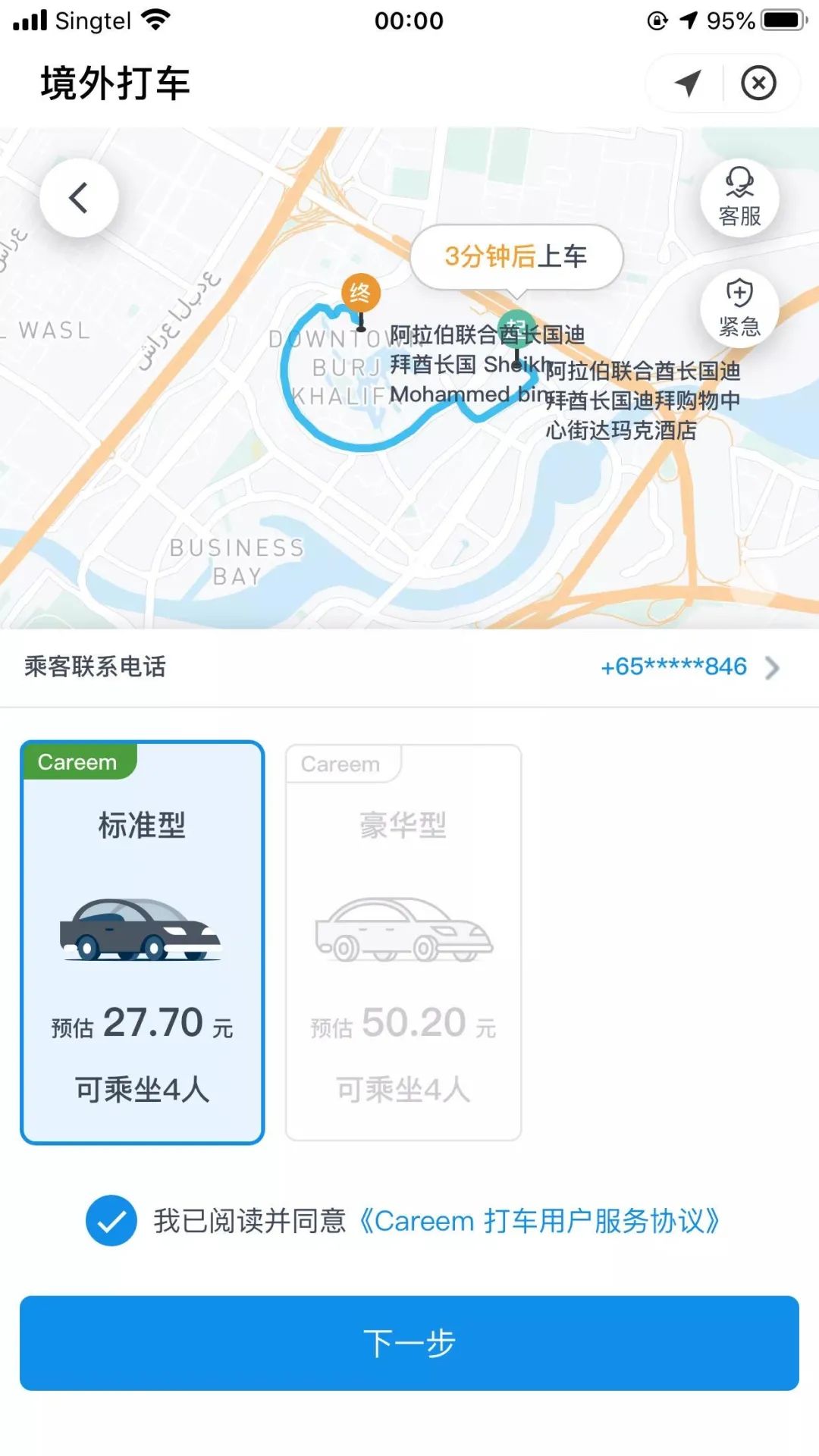Open the Careem 打车用户服务协议 link

pos(538,1221)
